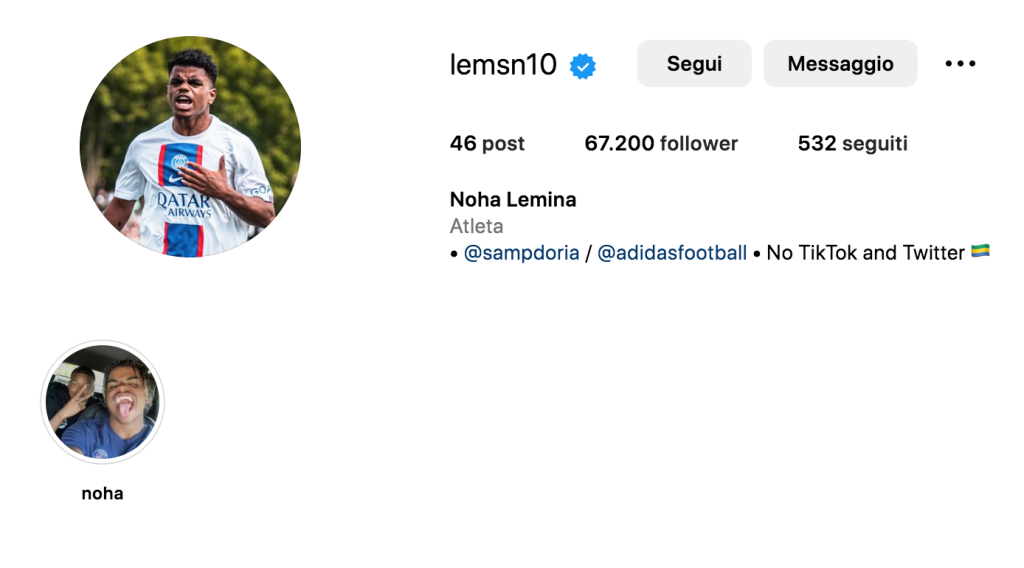This screenshot has height=568, width=1024.
Task: Visit the @adidasfootball profile link
Action: [672, 253]
